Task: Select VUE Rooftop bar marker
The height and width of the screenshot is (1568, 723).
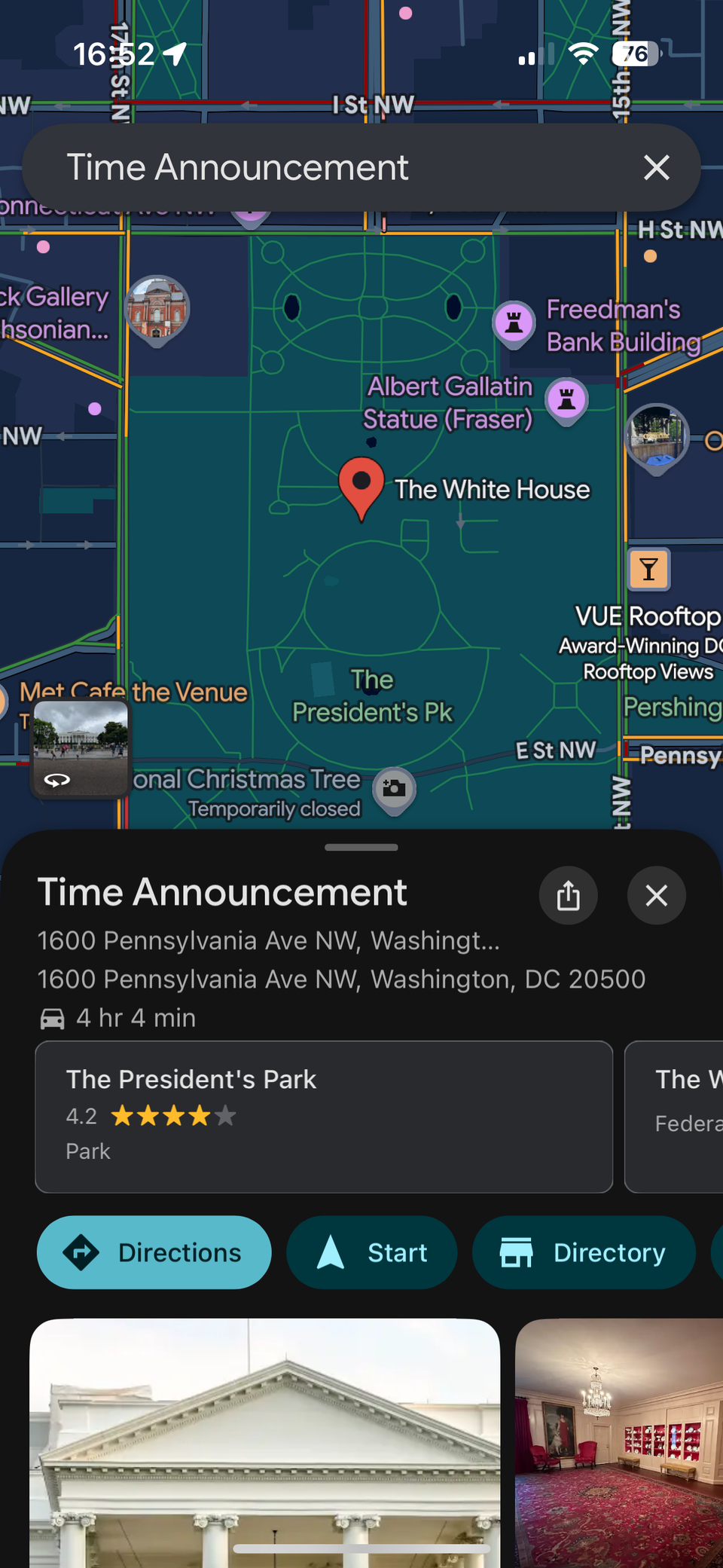Action: tap(648, 570)
